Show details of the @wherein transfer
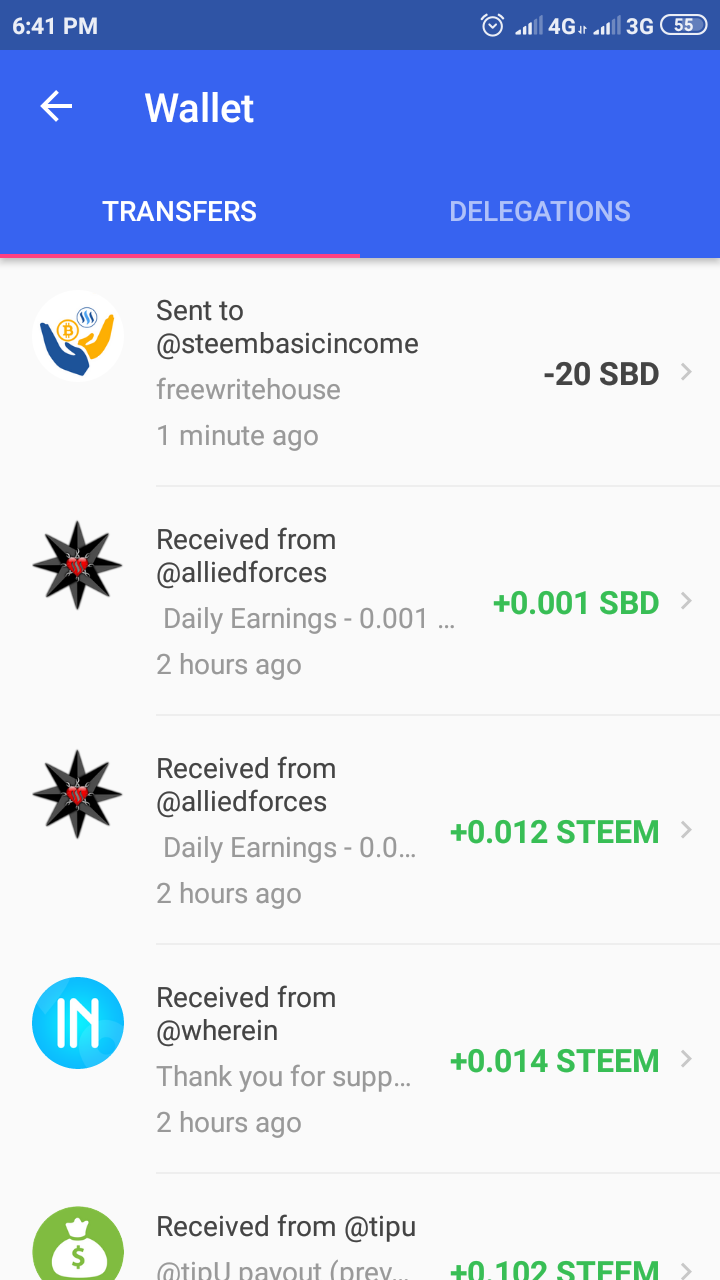The width and height of the screenshot is (720, 1280). tap(360, 1060)
